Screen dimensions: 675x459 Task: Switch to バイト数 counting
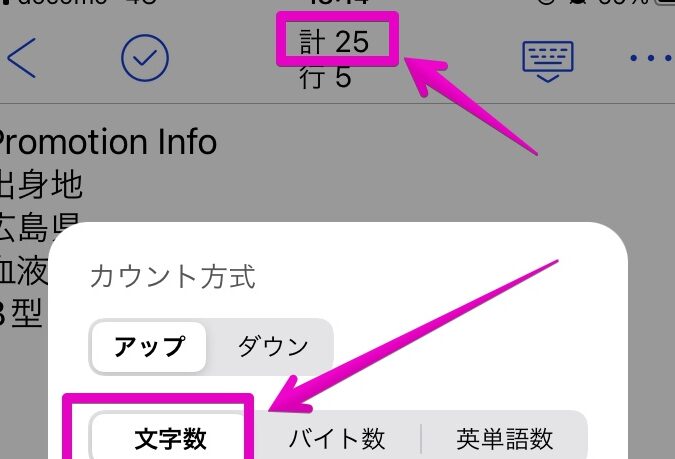[337, 439]
